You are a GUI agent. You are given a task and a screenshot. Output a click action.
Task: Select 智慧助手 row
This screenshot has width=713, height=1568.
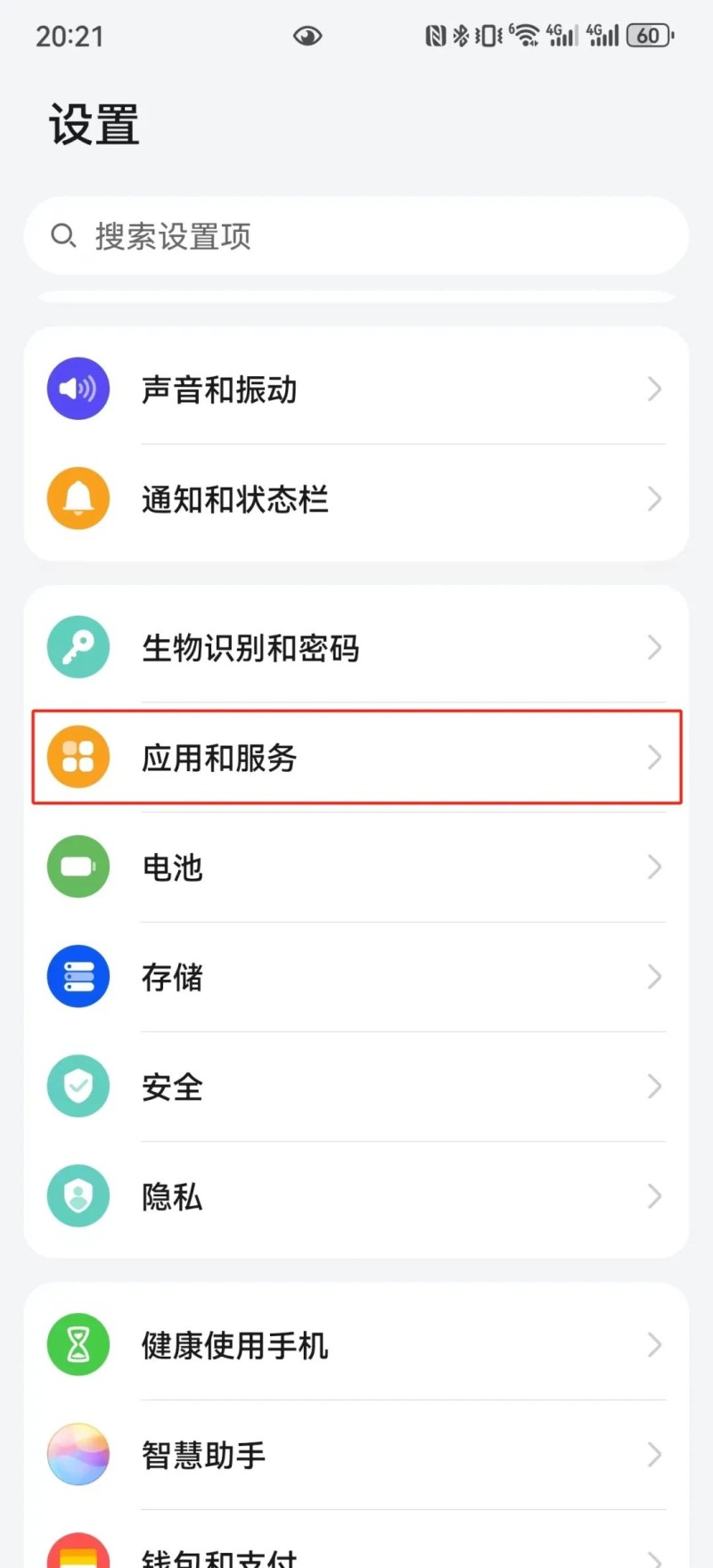click(356, 1455)
